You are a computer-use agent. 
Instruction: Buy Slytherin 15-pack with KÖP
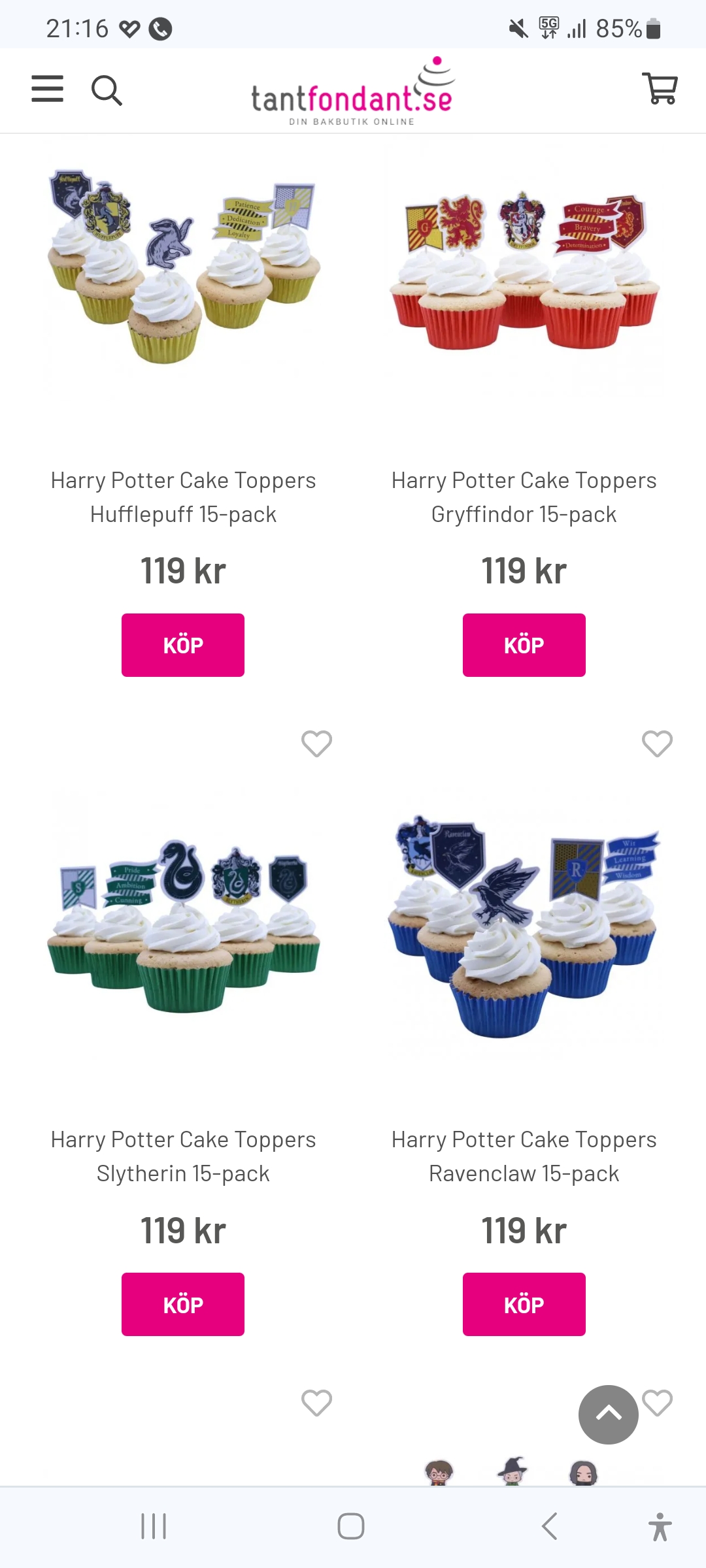click(x=183, y=1304)
